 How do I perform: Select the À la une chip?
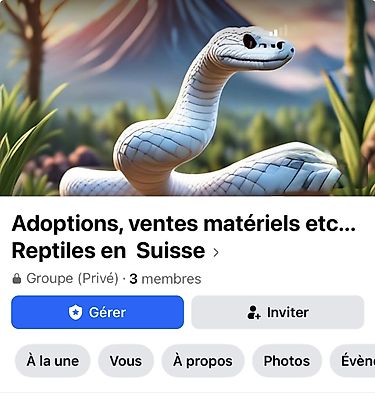click(x=53, y=361)
